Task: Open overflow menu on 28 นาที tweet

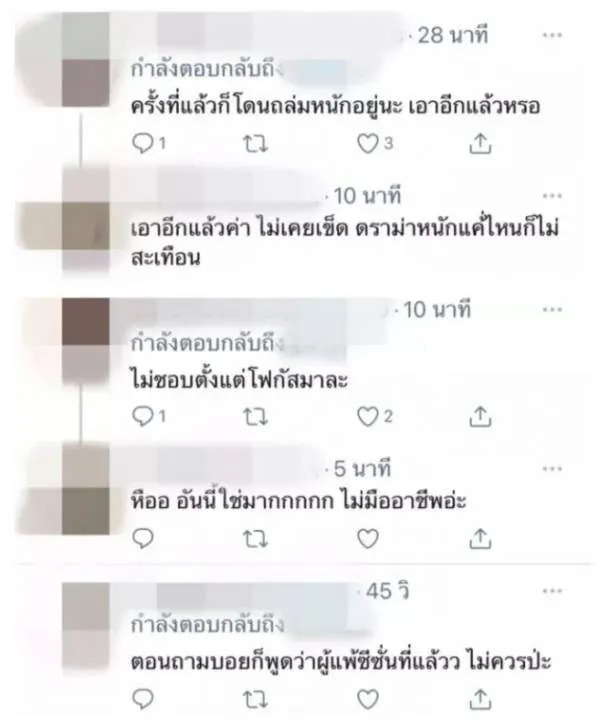Action: [551, 36]
